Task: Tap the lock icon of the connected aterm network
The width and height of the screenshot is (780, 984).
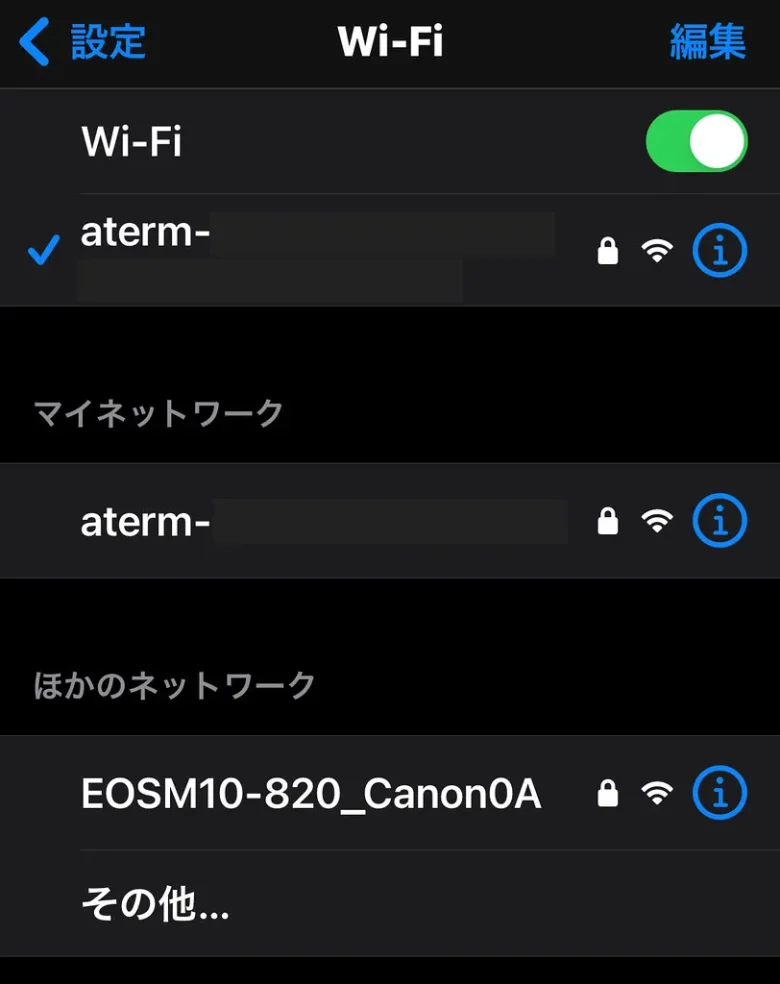Action: point(608,250)
